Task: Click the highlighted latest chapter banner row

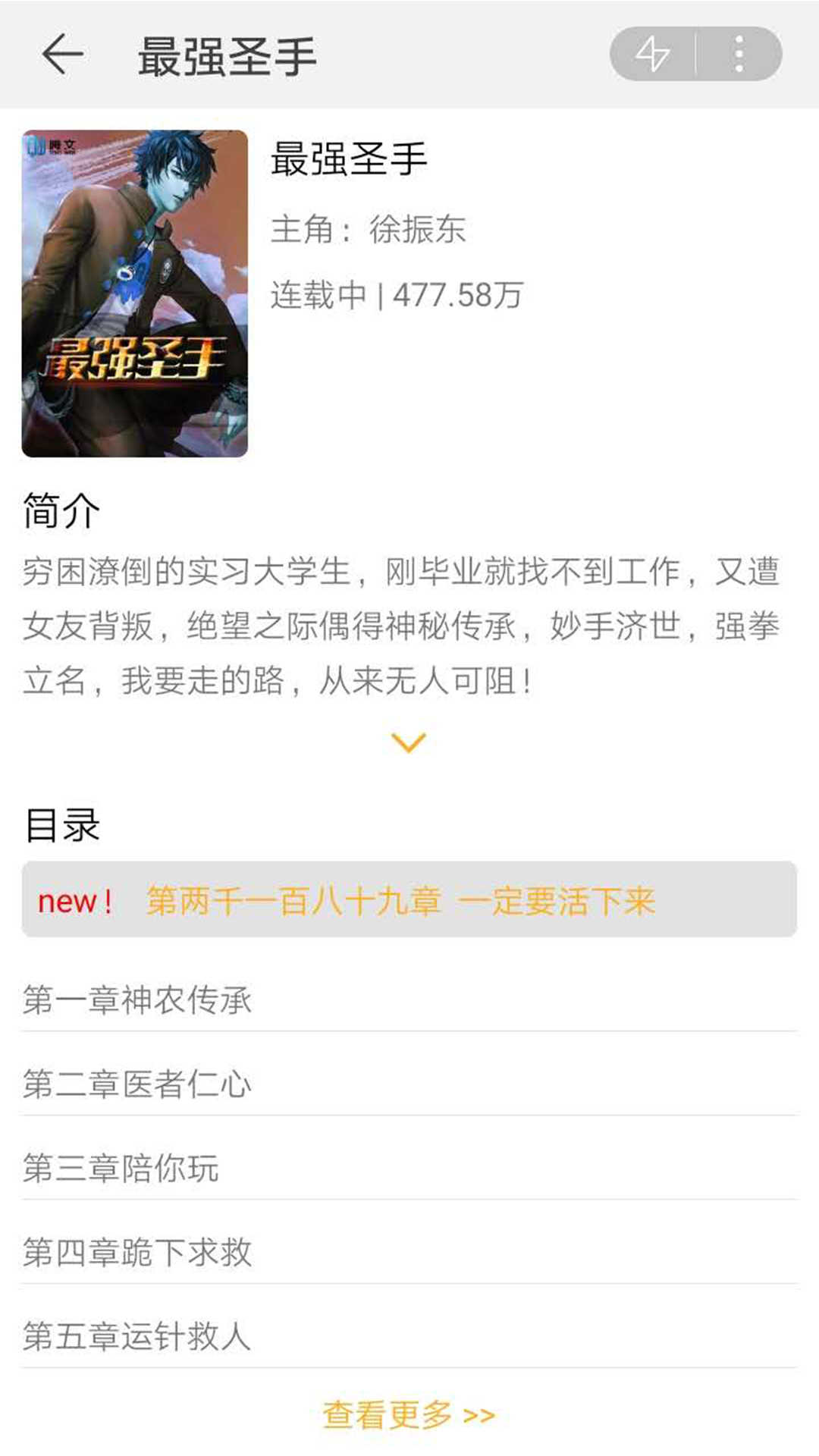Action: tap(409, 902)
